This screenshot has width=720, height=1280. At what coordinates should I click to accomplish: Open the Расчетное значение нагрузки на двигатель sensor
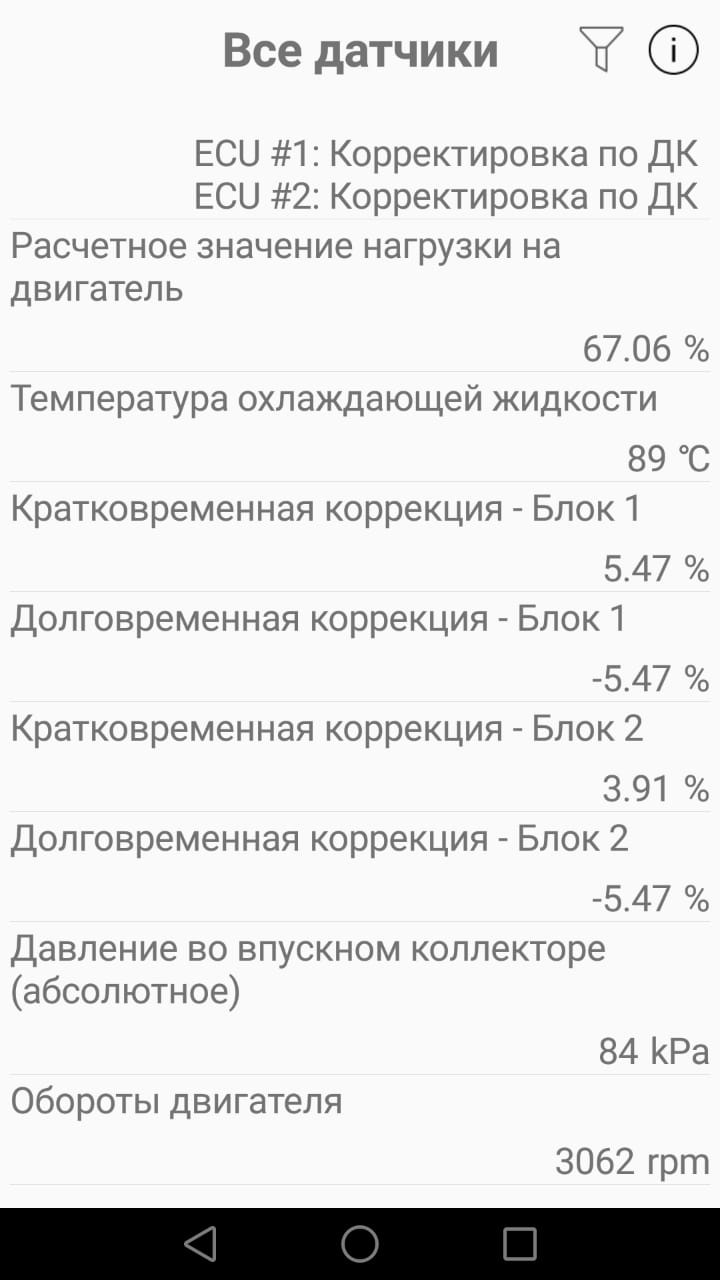click(x=360, y=296)
